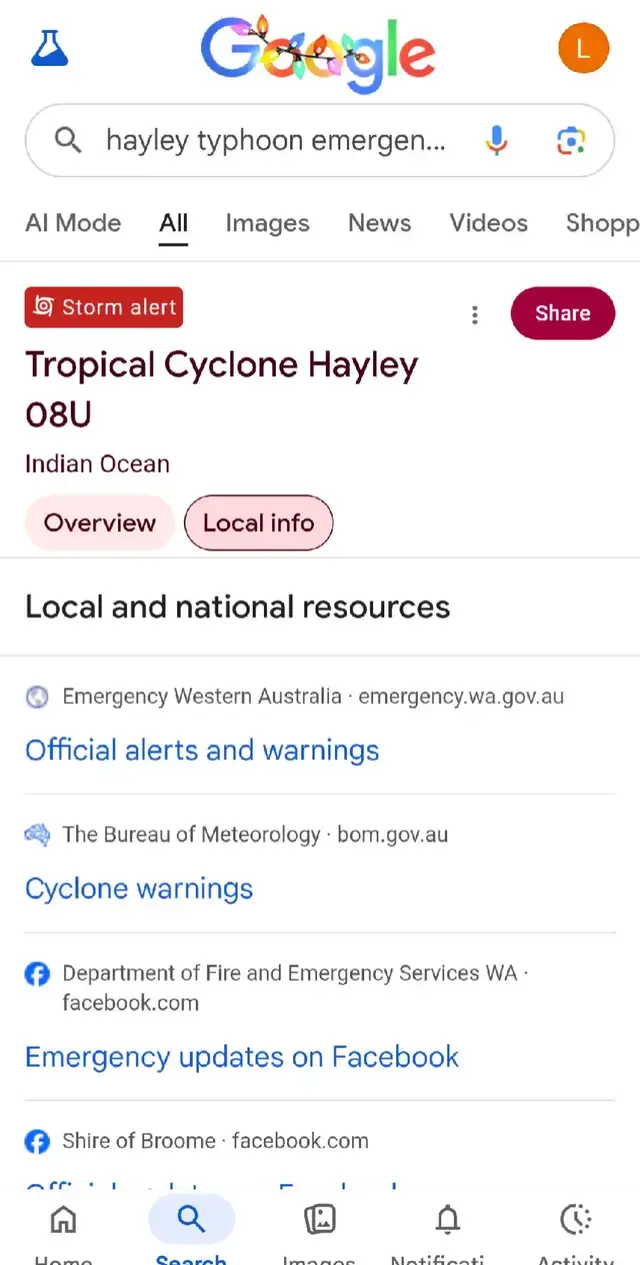This screenshot has width=640, height=1265.
Task: Switch to the Videos results tab
Action: (488, 223)
